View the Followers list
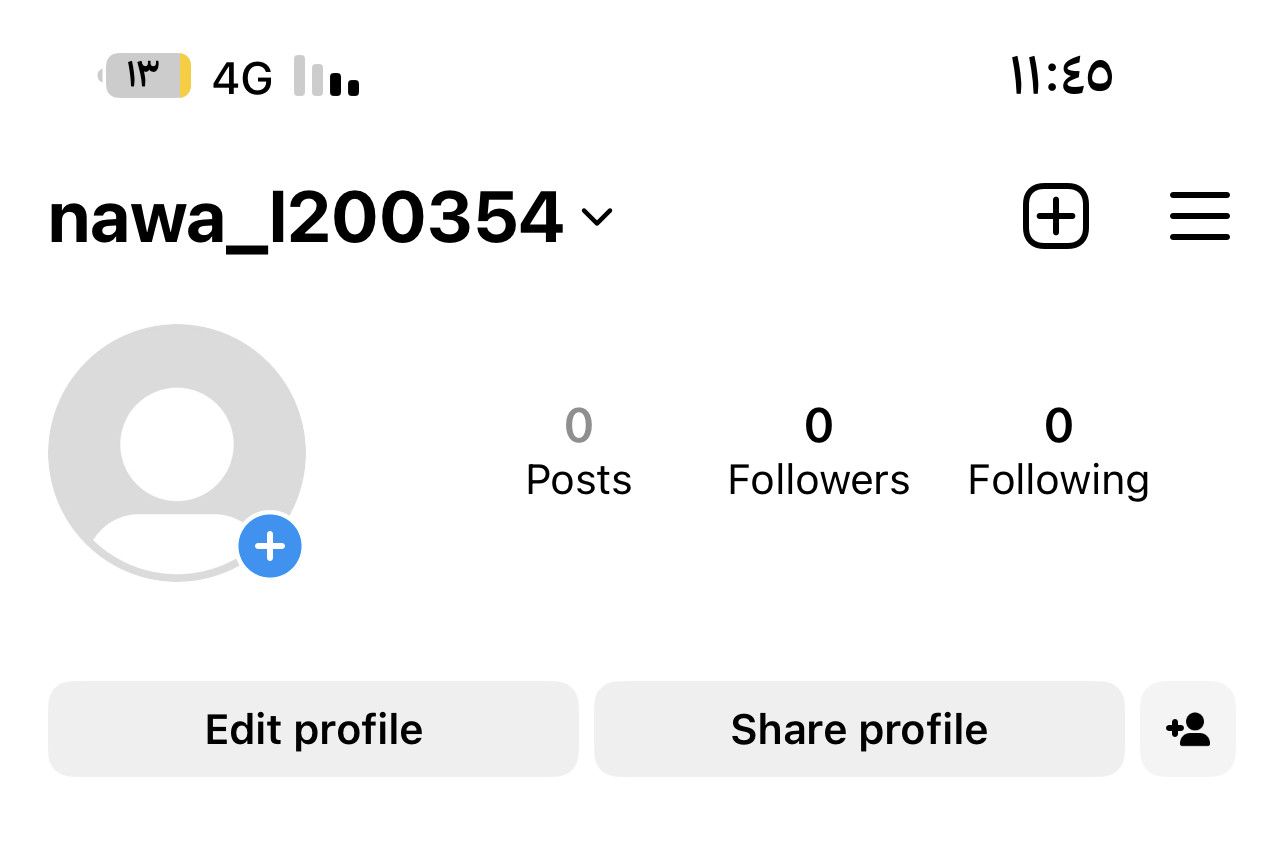Screen dimensions: 1284x849 819,452
